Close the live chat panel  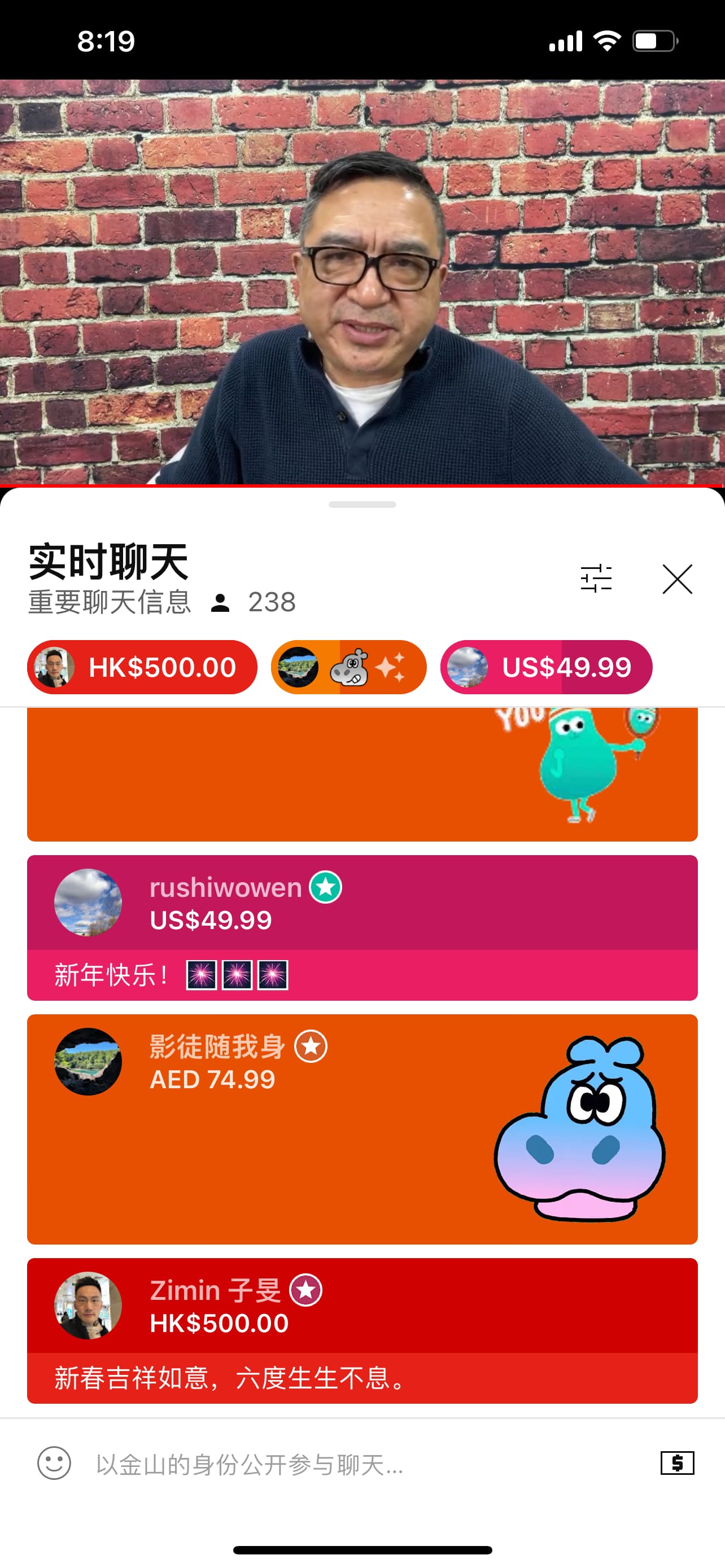pyautogui.click(x=677, y=578)
